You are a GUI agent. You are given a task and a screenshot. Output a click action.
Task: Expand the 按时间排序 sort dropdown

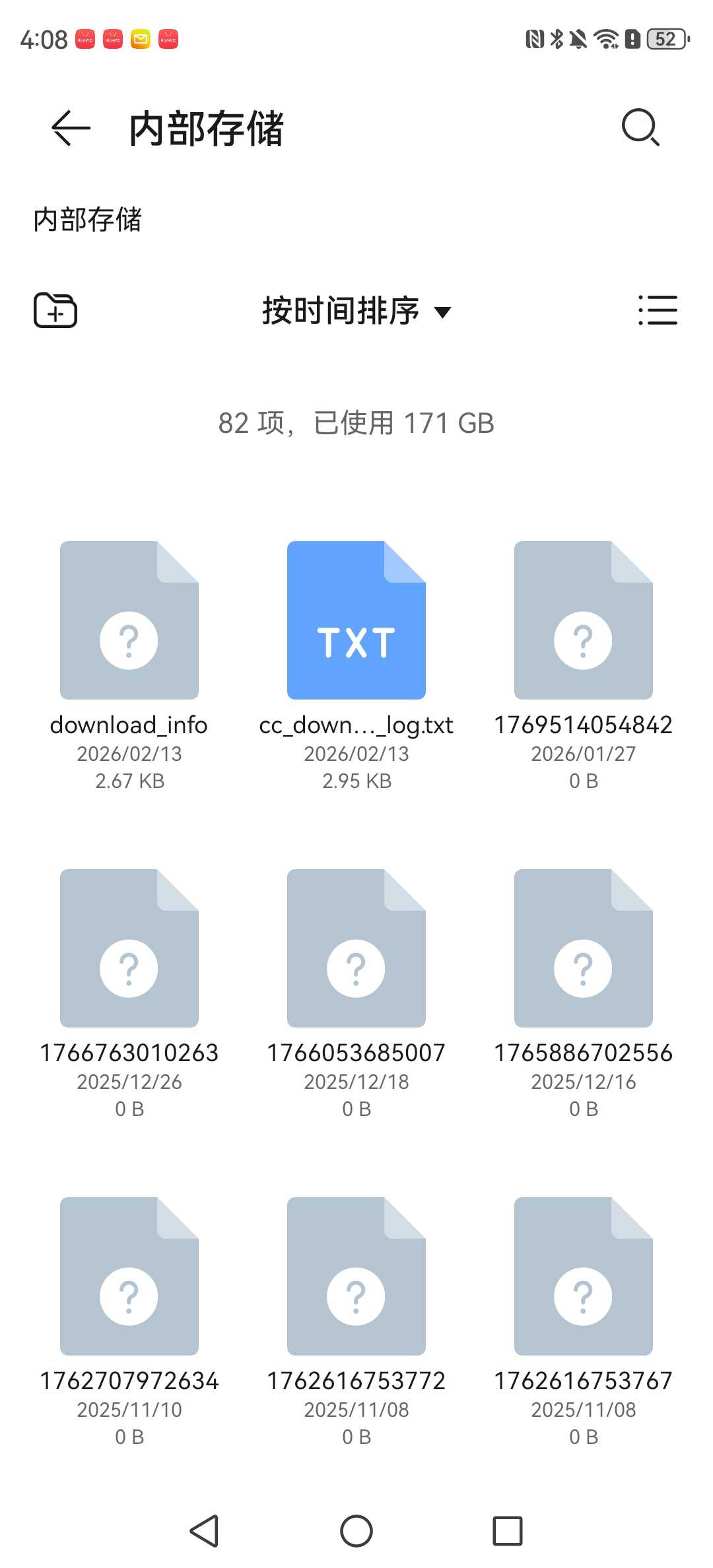click(x=356, y=311)
